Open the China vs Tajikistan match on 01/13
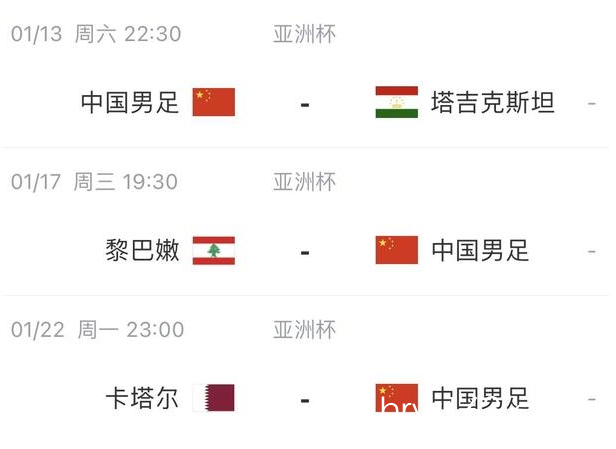 click(x=304, y=102)
